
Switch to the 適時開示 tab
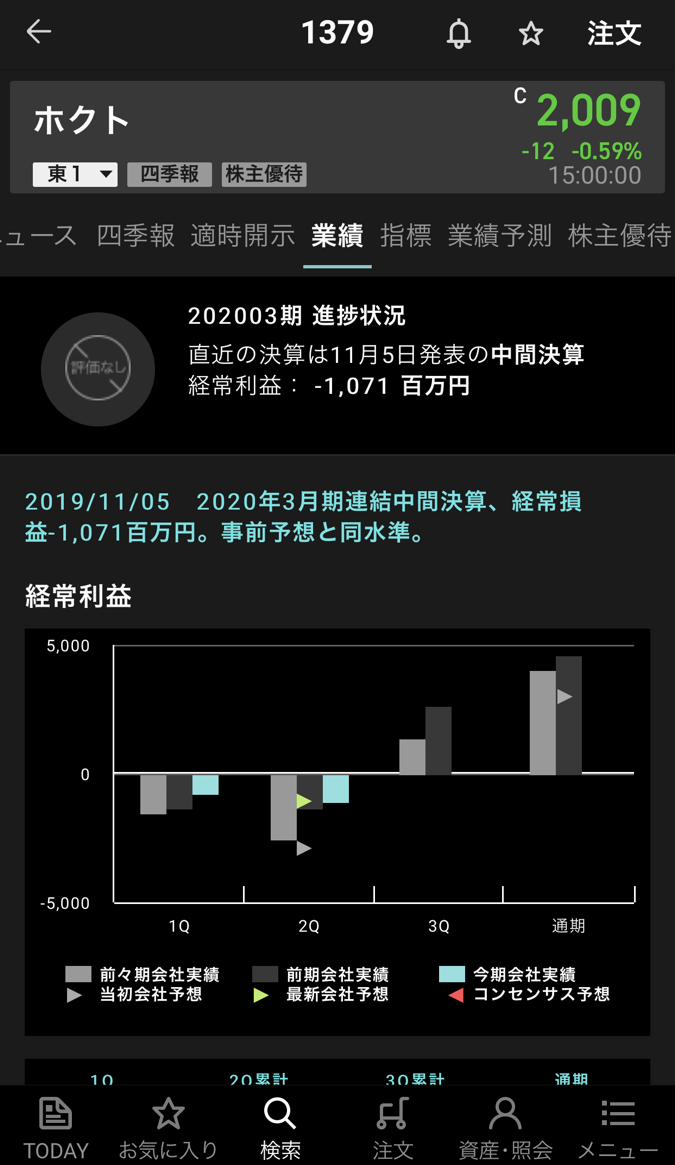[x=242, y=236]
